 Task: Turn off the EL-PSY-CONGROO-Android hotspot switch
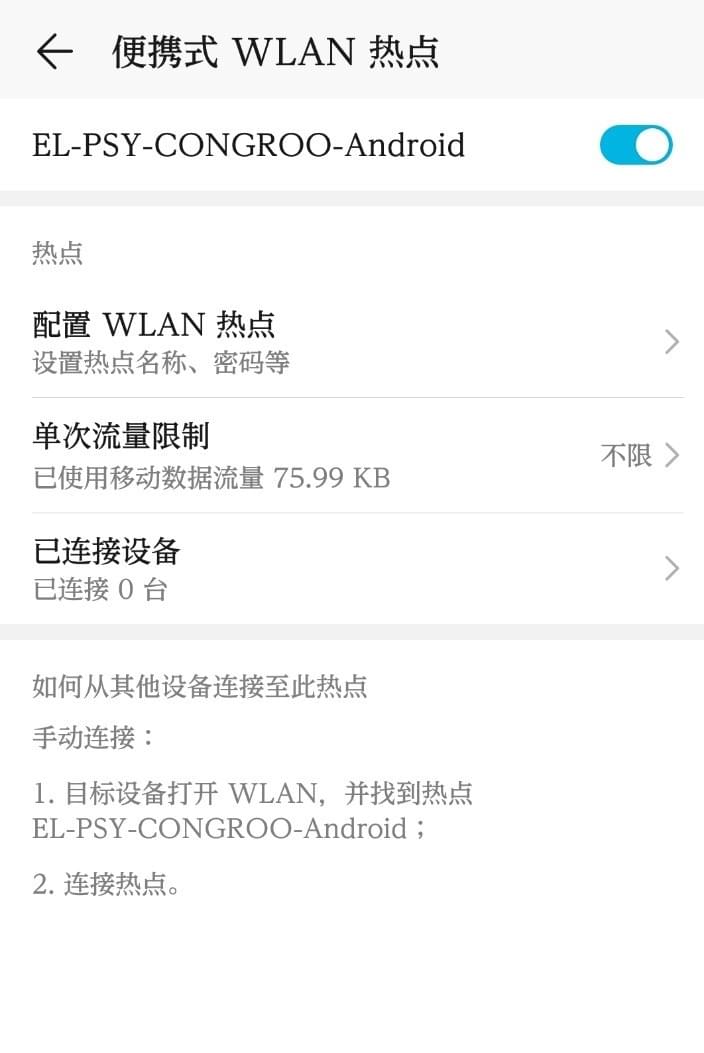point(635,146)
